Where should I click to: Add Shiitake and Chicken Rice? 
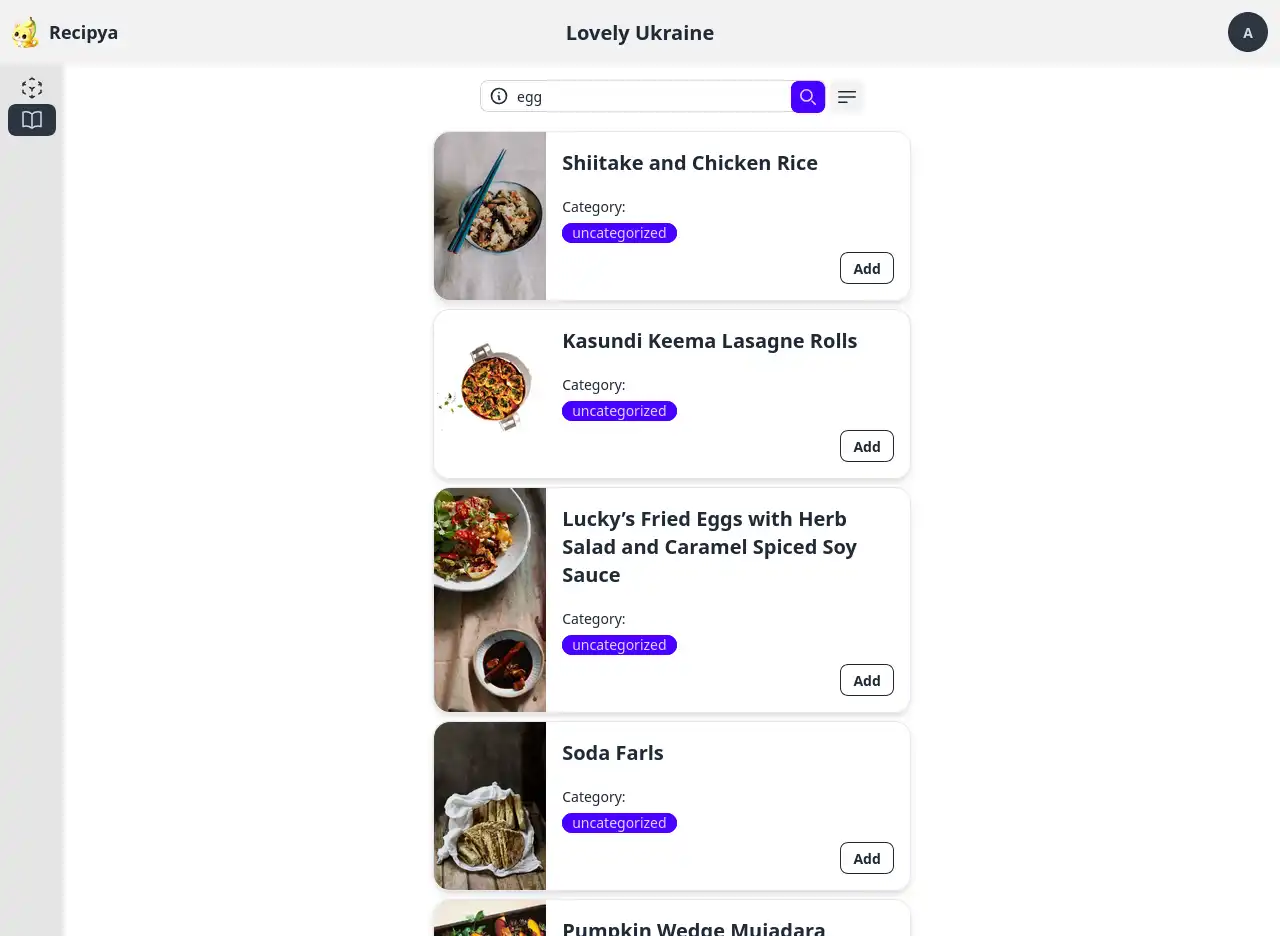pos(866,268)
